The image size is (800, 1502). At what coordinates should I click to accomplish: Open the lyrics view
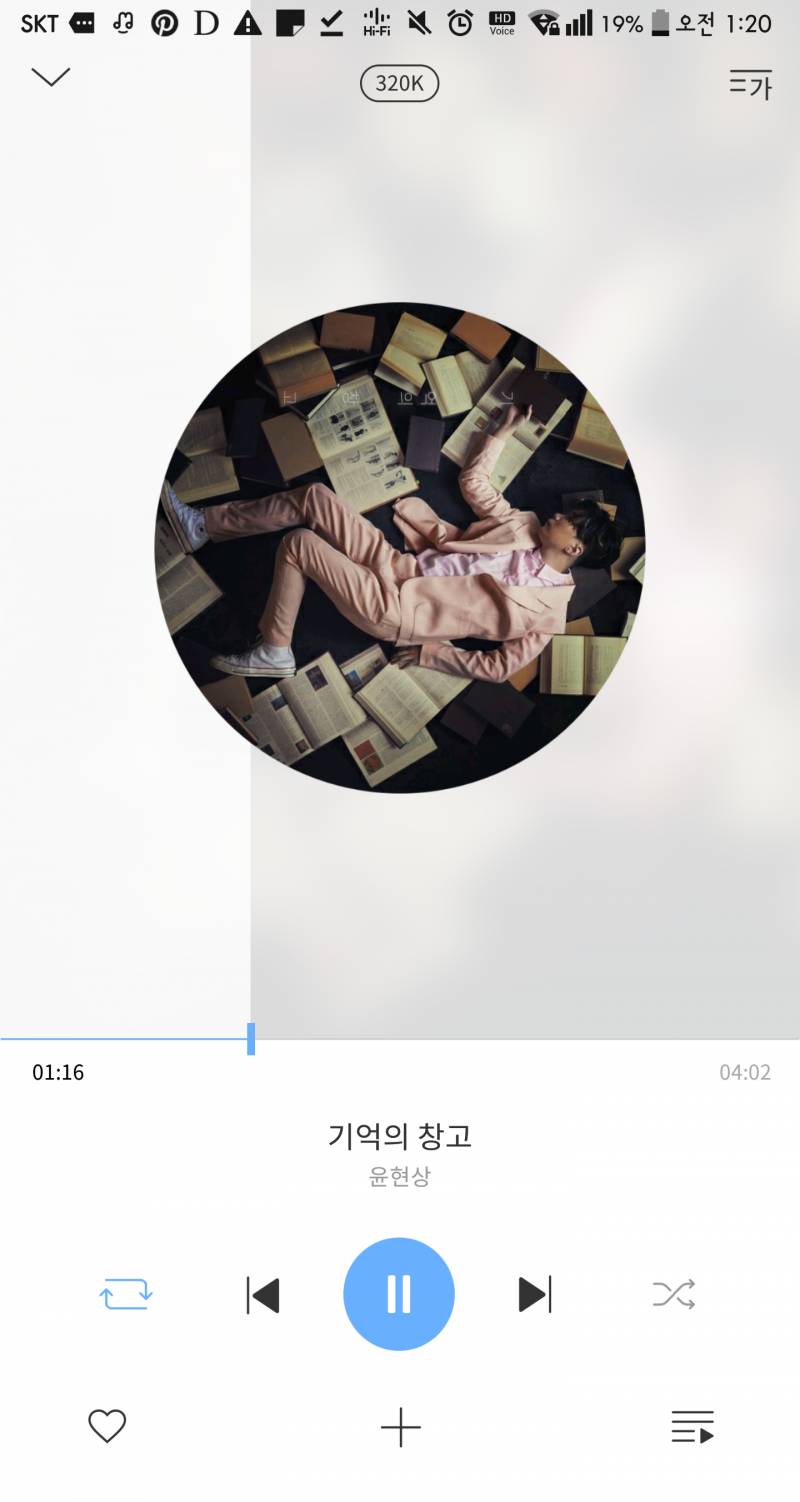[749, 86]
